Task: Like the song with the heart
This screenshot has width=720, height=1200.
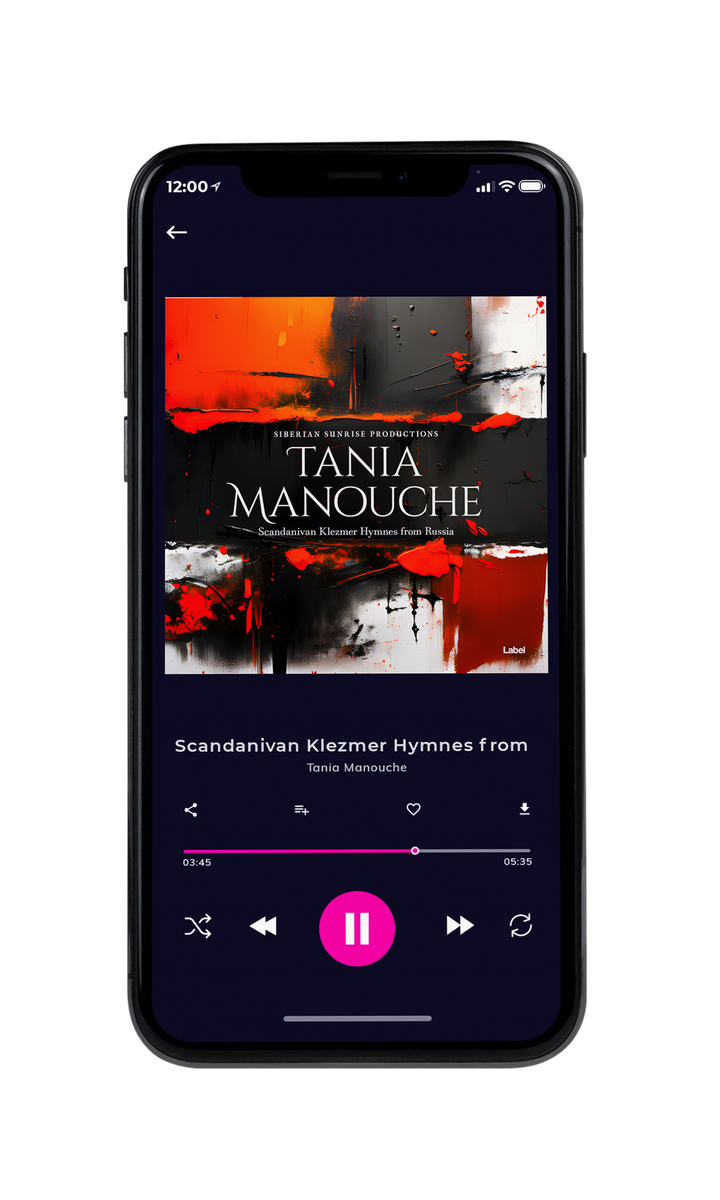Action: tap(413, 810)
